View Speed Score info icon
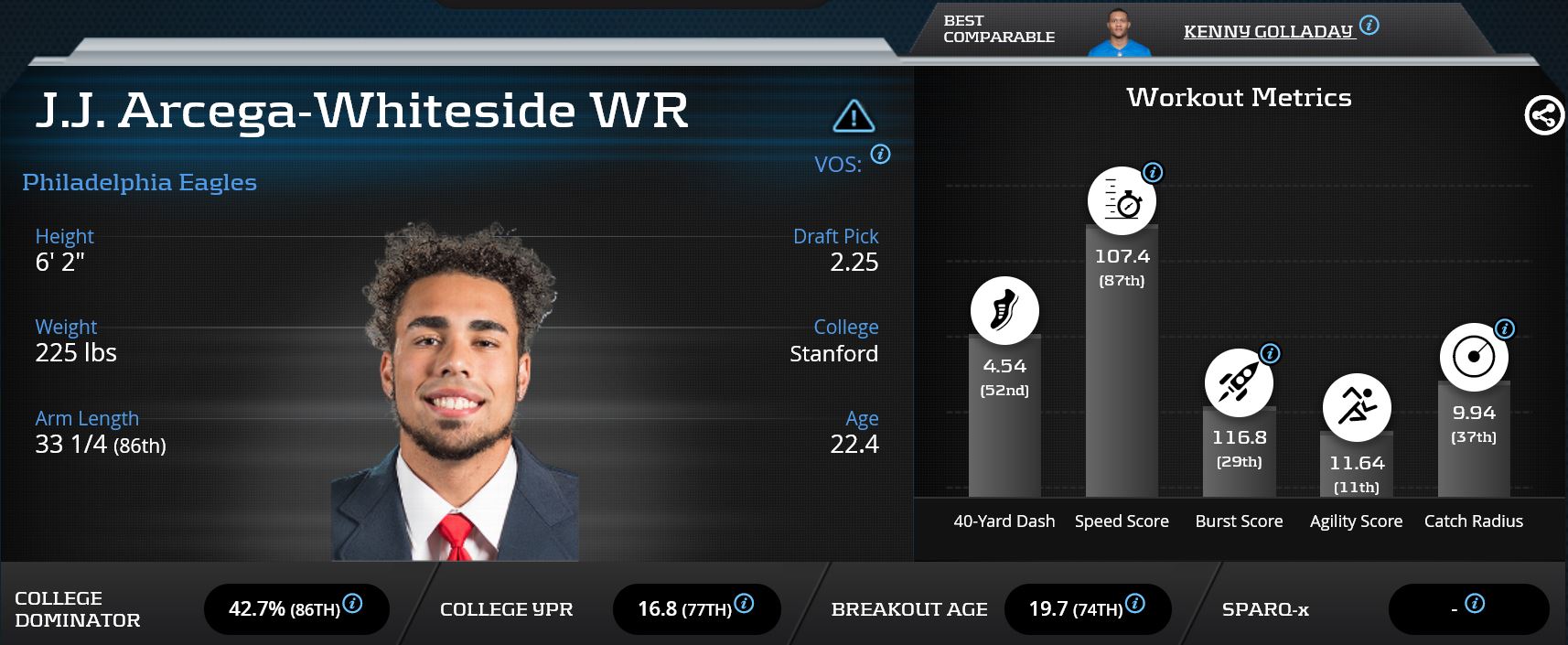 pos(1153,172)
